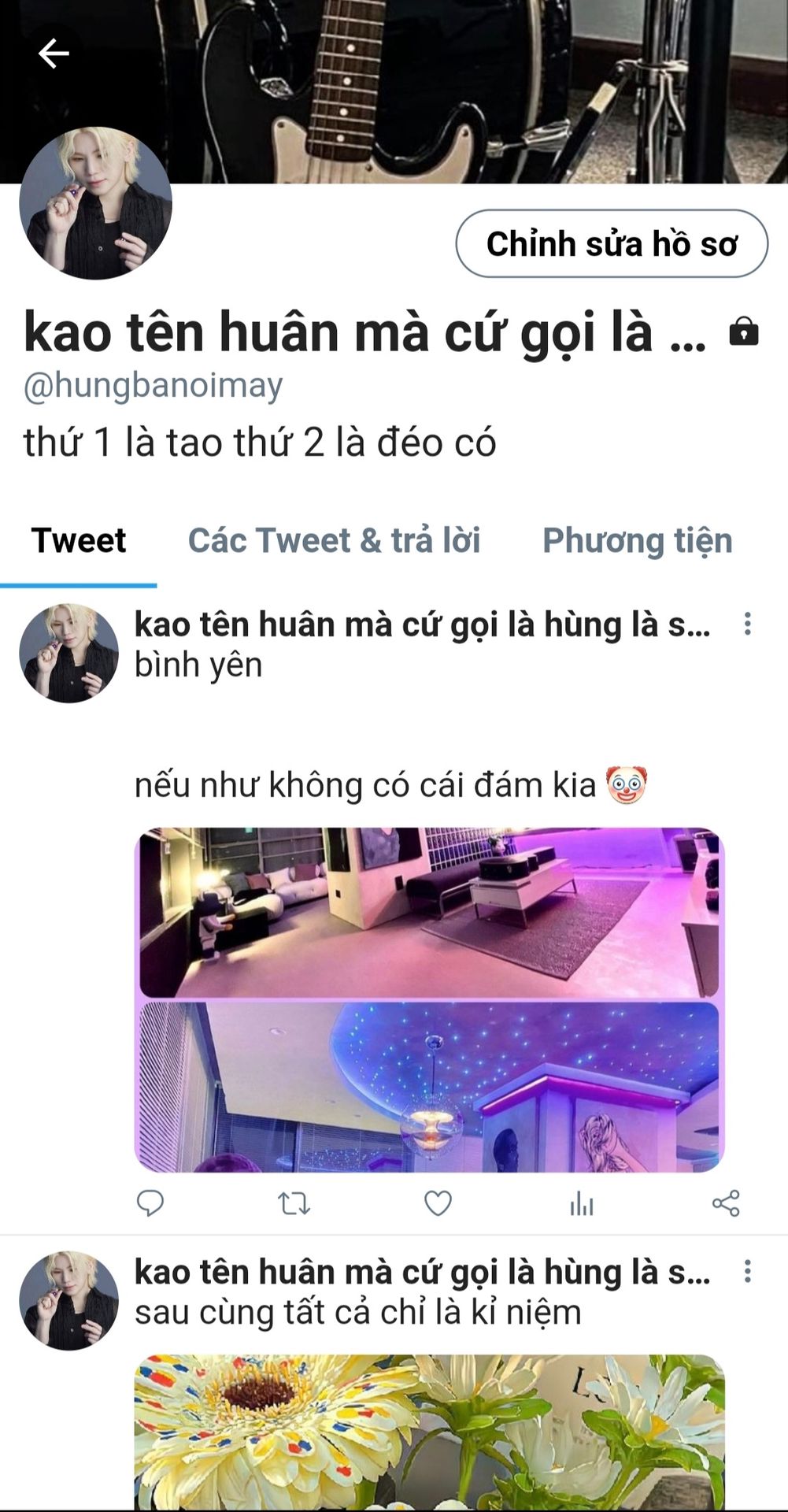The height and width of the screenshot is (1512, 788).
Task: Share the bình yên tweet
Action: pos(725,1203)
